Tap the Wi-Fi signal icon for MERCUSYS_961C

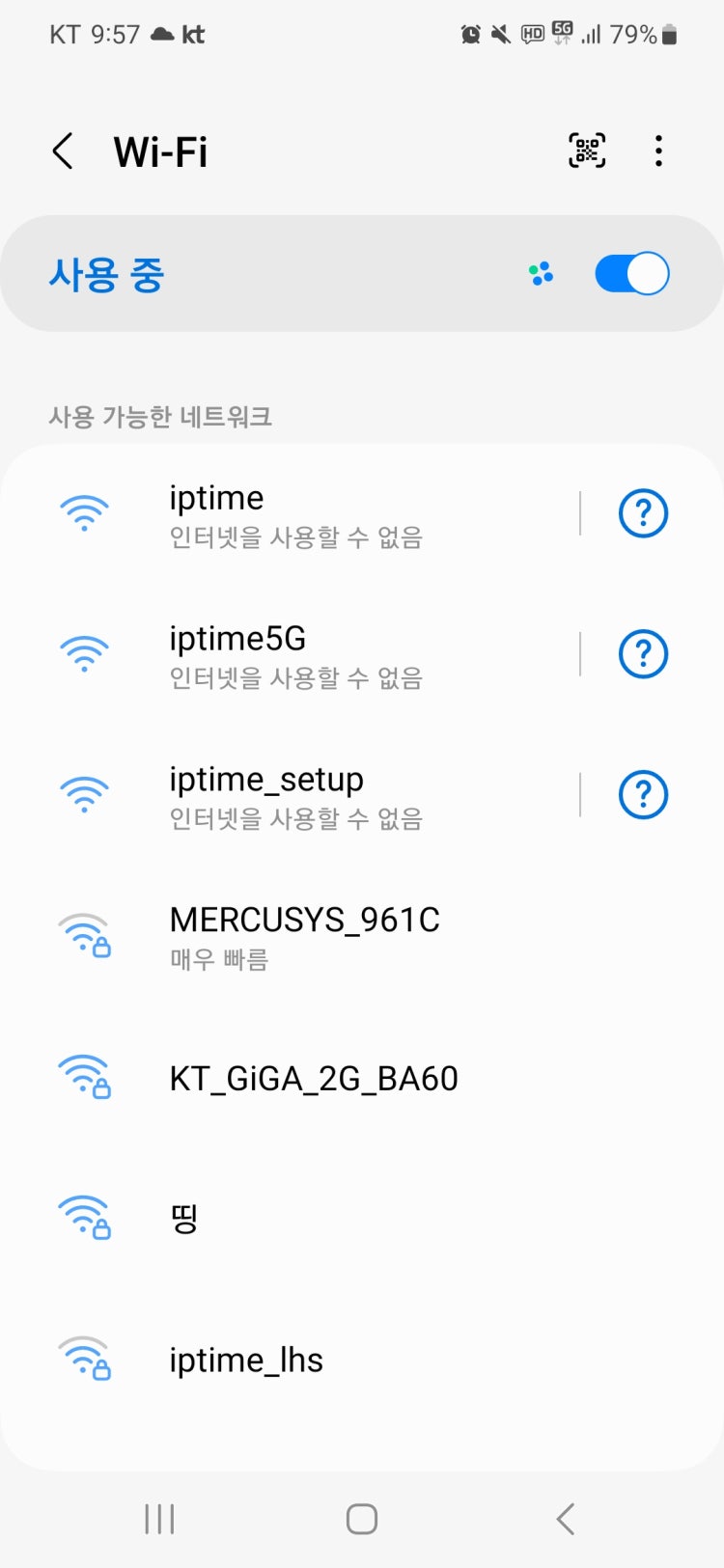pyautogui.click(x=85, y=934)
